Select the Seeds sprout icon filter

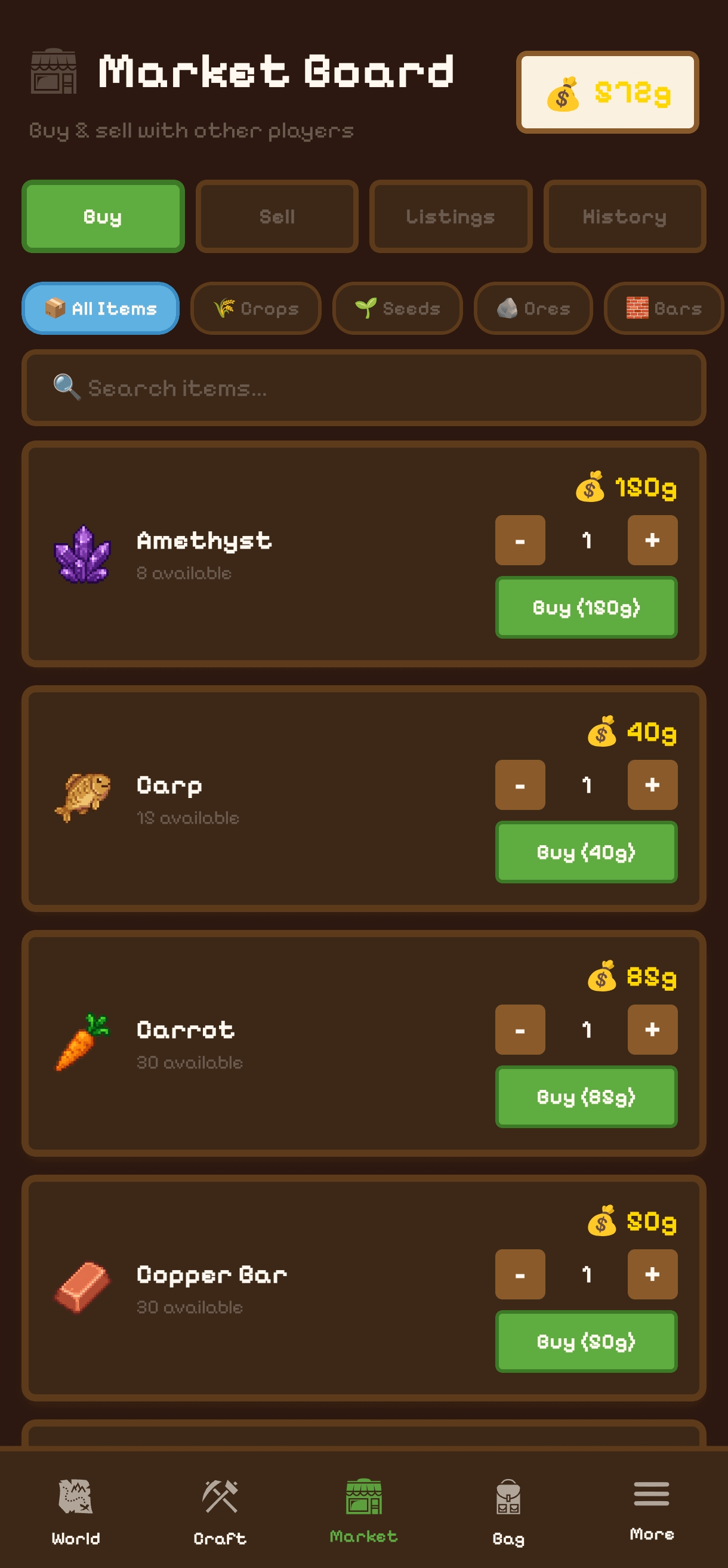pyautogui.click(x=365, y=309)
